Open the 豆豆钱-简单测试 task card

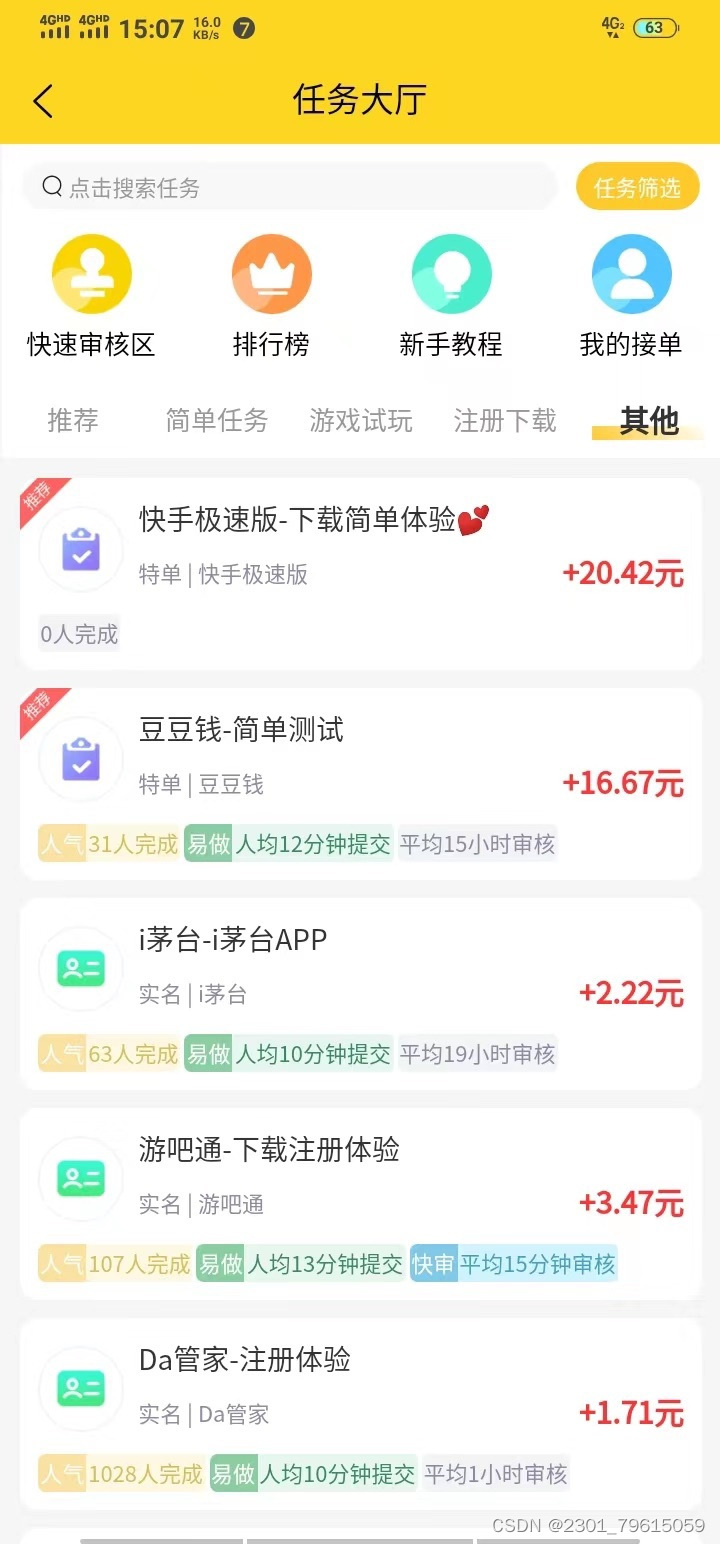[x=360, y=784]
